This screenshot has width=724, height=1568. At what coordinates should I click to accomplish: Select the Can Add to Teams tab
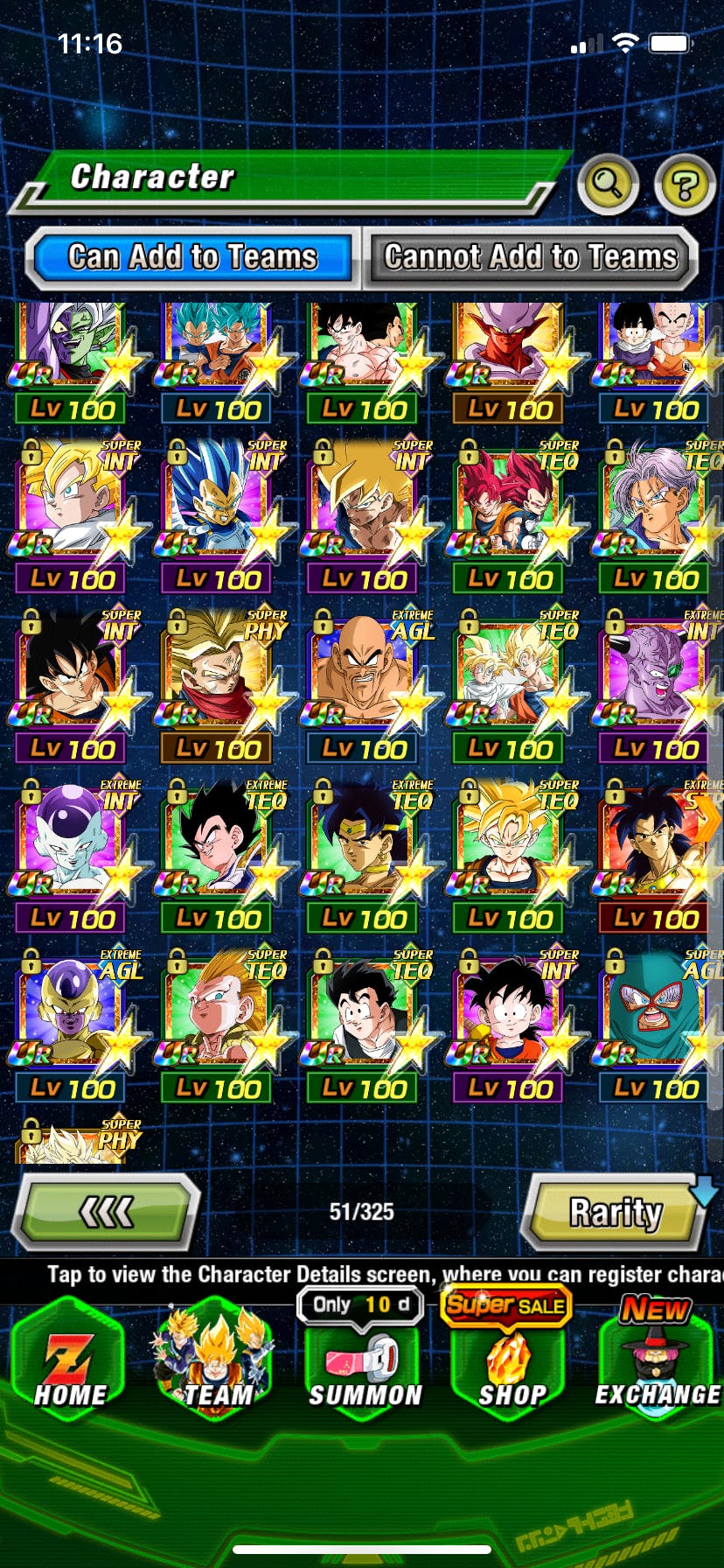[192, 257]
